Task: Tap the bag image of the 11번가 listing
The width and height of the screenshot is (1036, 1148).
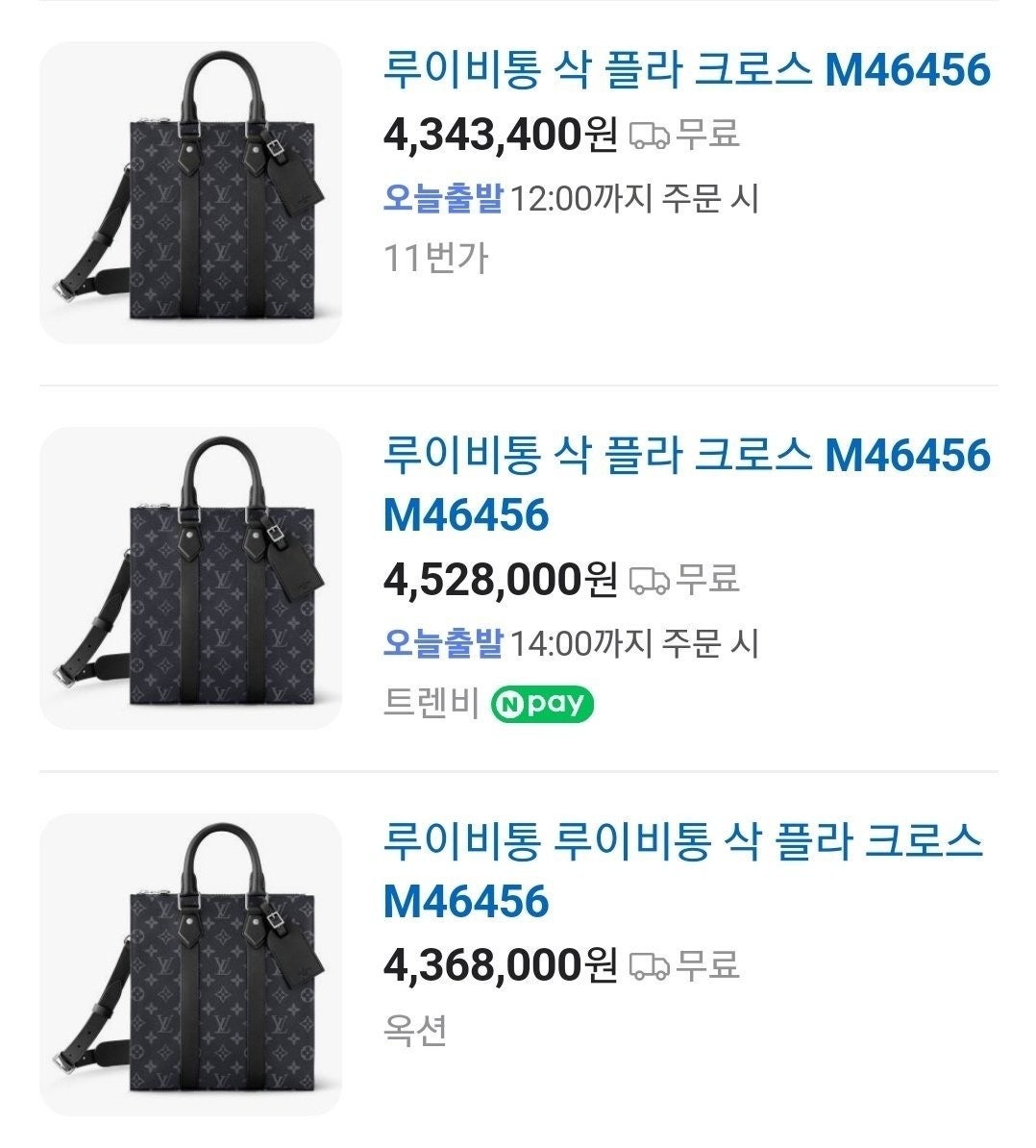Action: 190,192
